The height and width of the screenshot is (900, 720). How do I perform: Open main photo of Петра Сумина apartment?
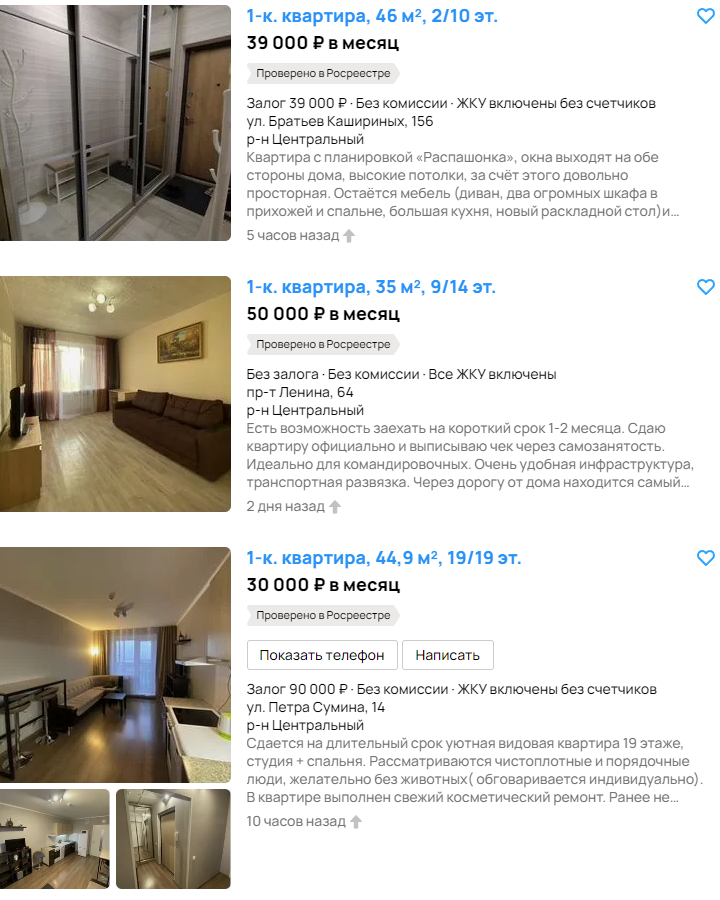click(x=115, y=665)
